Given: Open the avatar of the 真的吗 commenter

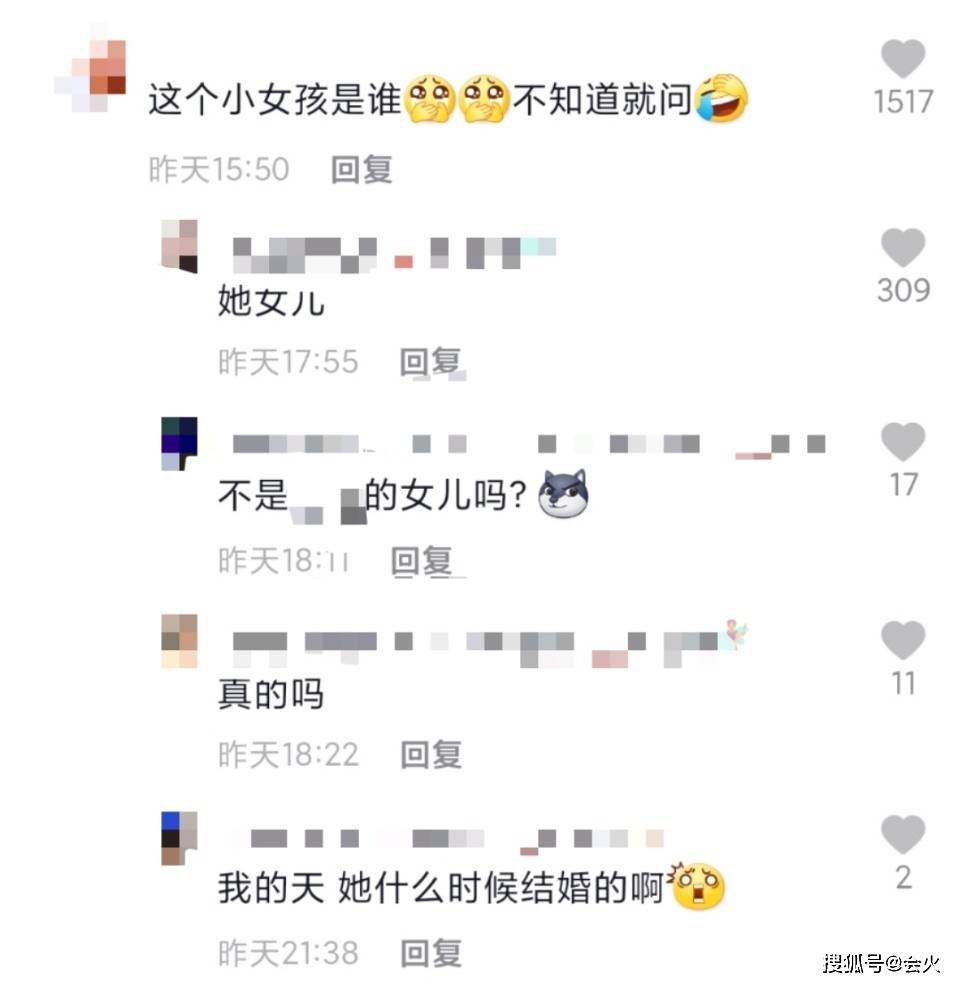Looking at the screenshot, I should click(x=180, y=641).
